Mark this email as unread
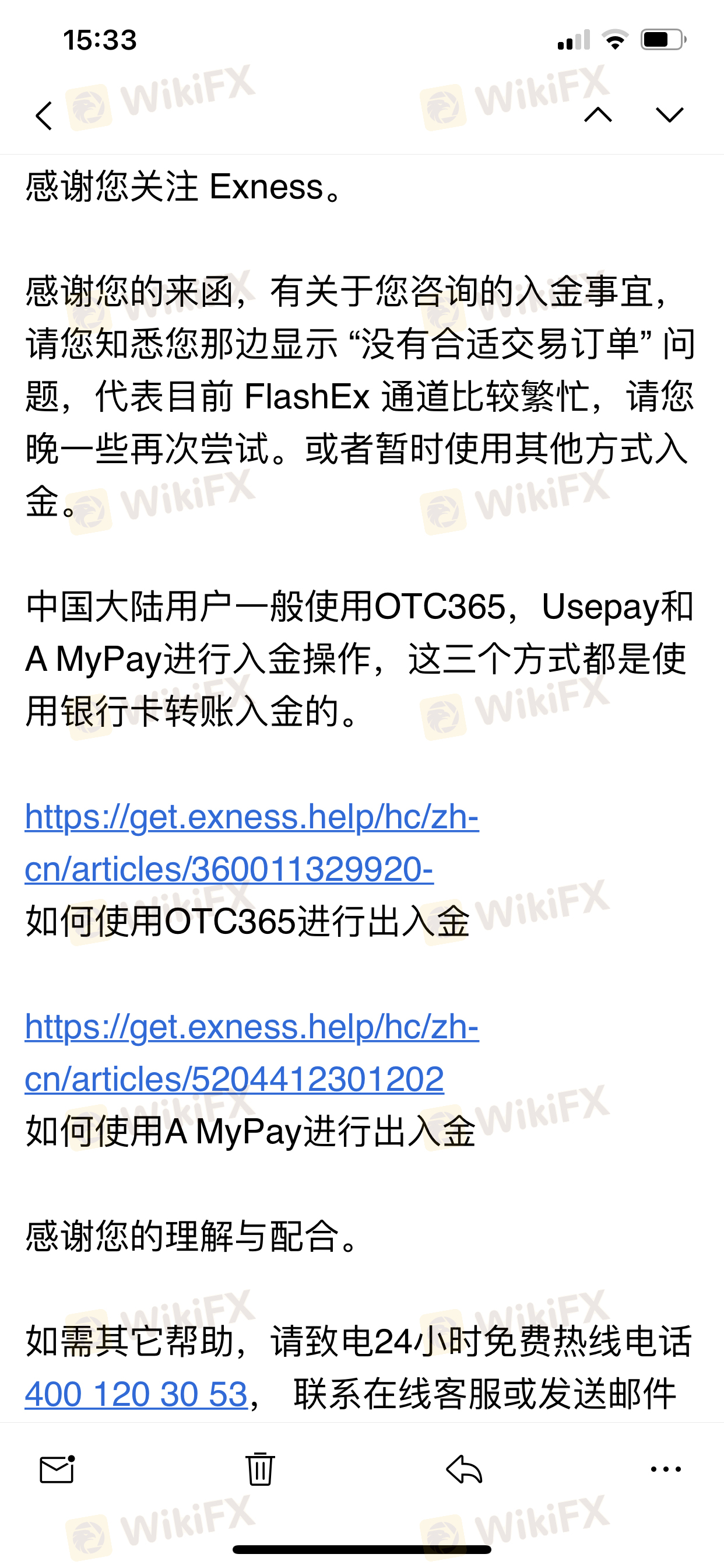724x1568 pixels. click(x=57, y=1469)
